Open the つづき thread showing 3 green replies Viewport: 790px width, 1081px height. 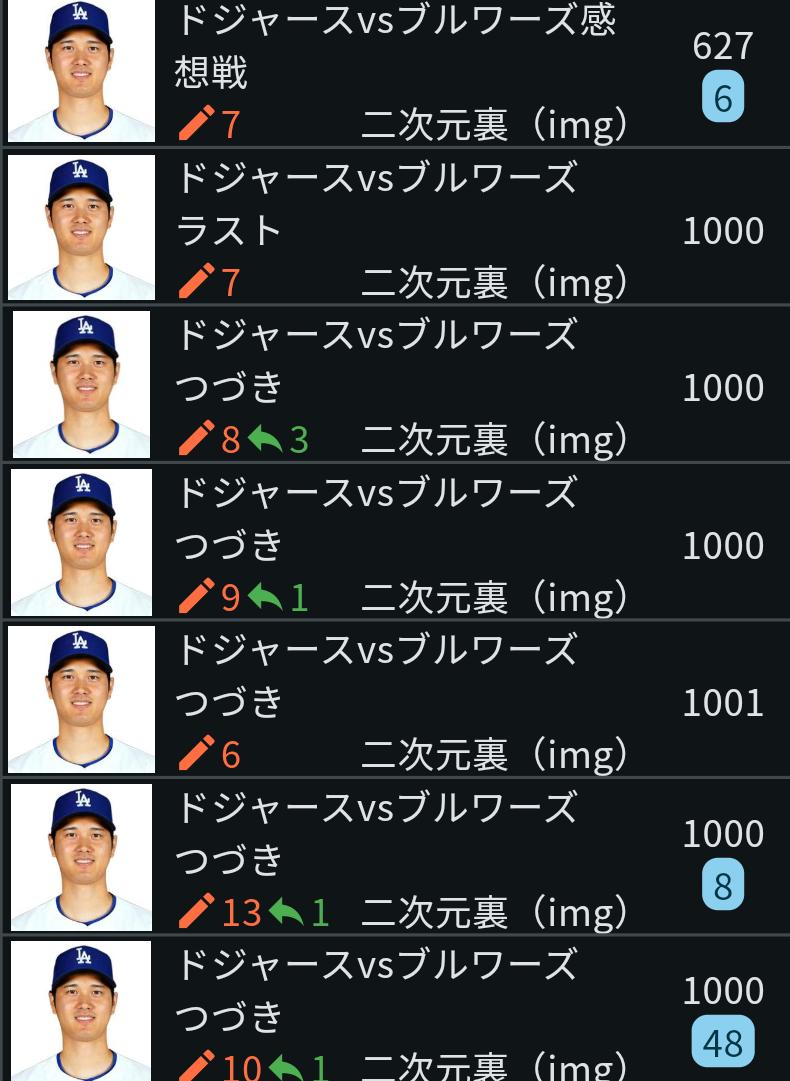[x=376, y=361]
